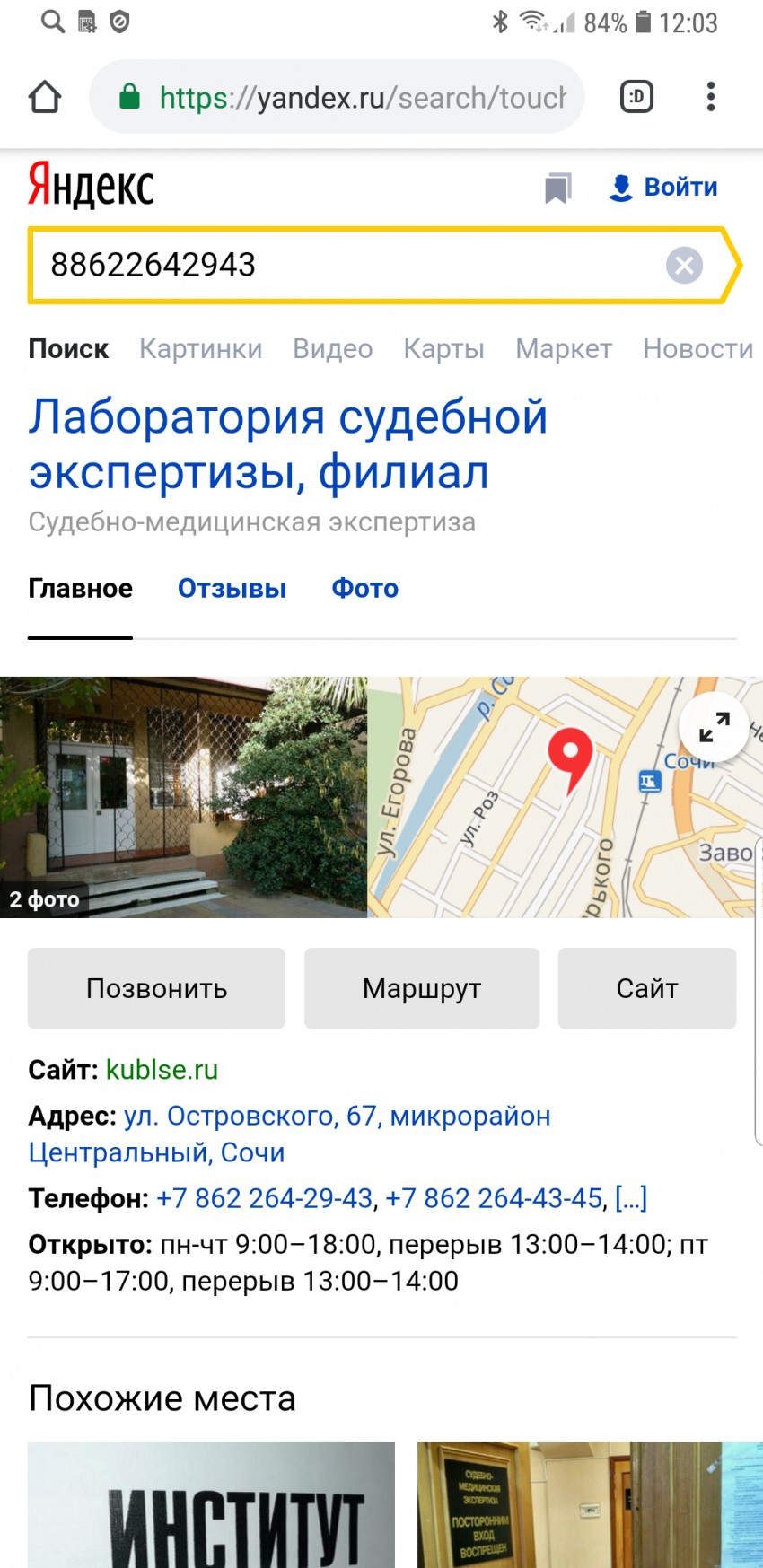Tap Позвонить button to call
This screenshot has width=763, height=1568.
(x=156, y=988)
